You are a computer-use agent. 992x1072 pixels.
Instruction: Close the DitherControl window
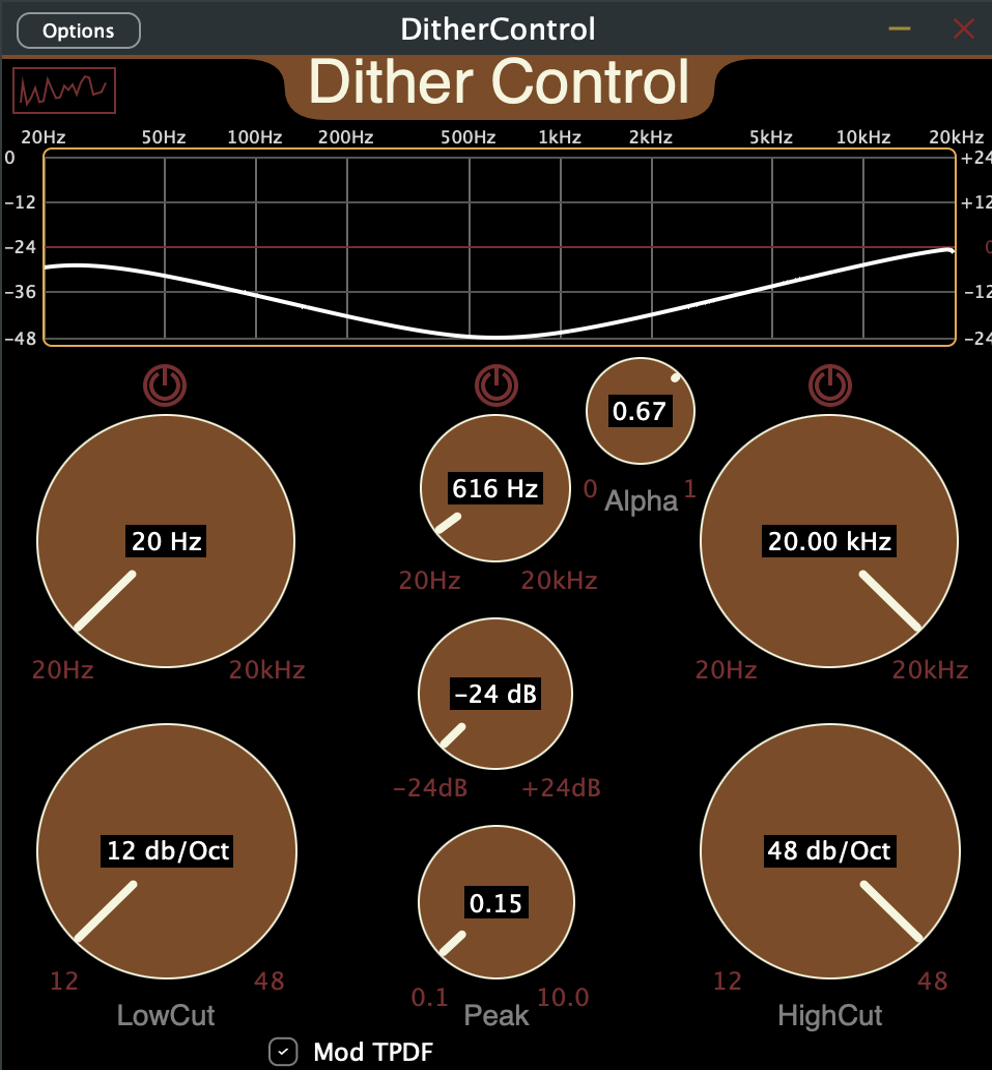[x=963, y=29]
